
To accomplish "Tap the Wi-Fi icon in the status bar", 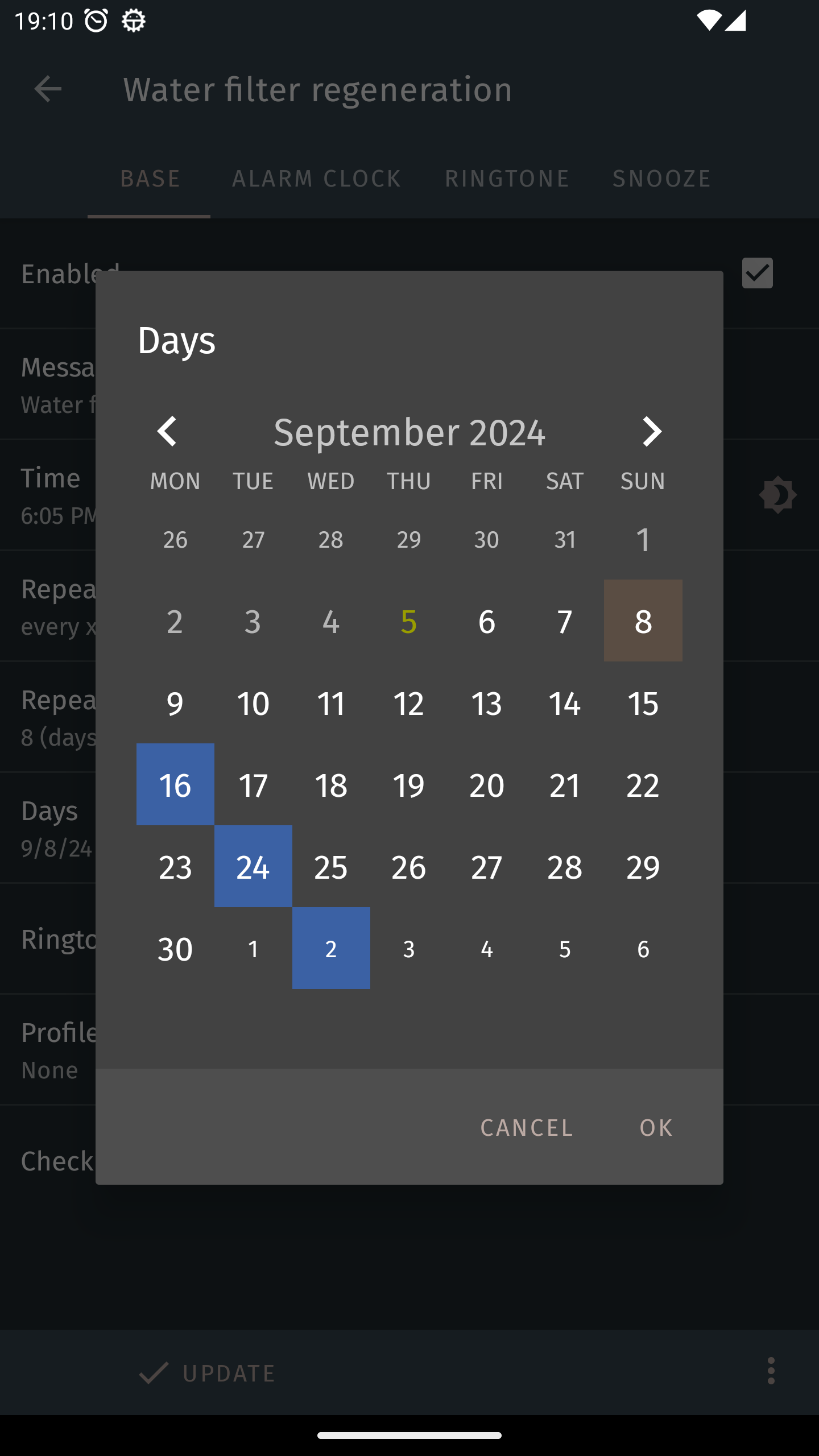I will [x=709, y=19].
